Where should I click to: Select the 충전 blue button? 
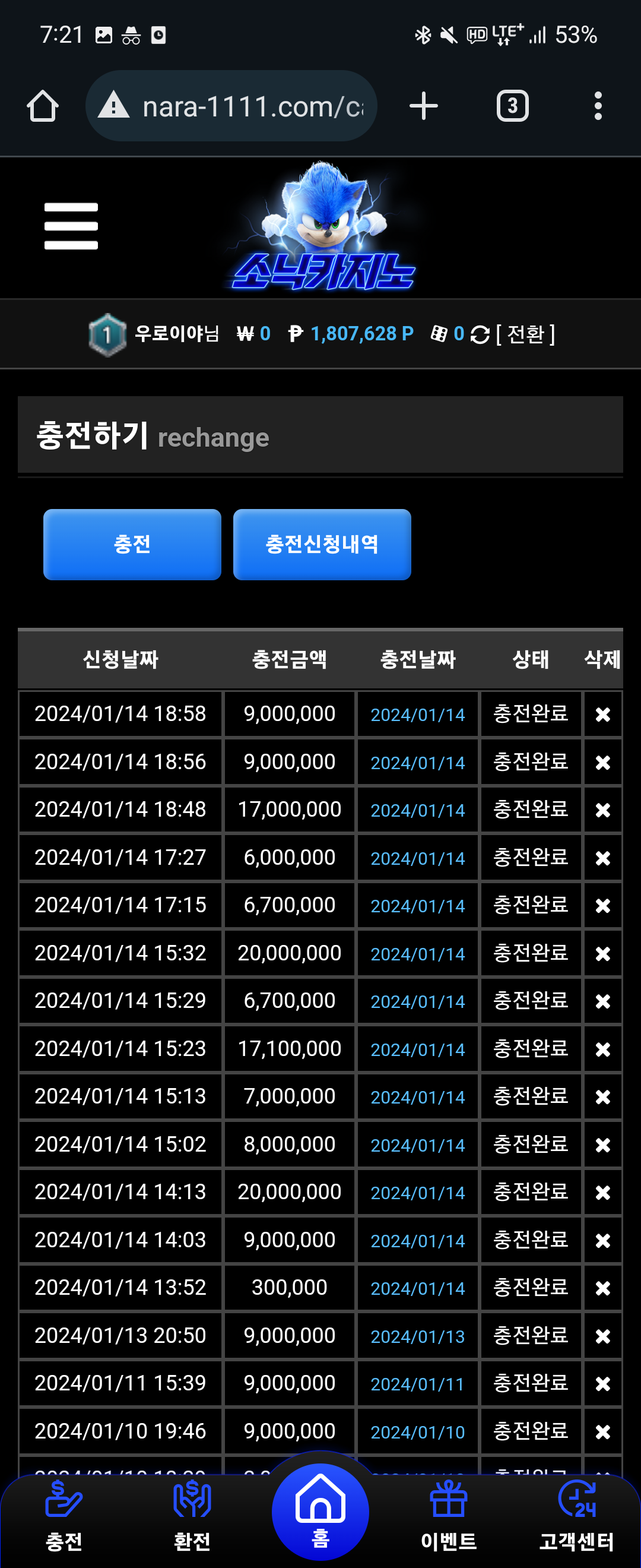click(132, 544)
